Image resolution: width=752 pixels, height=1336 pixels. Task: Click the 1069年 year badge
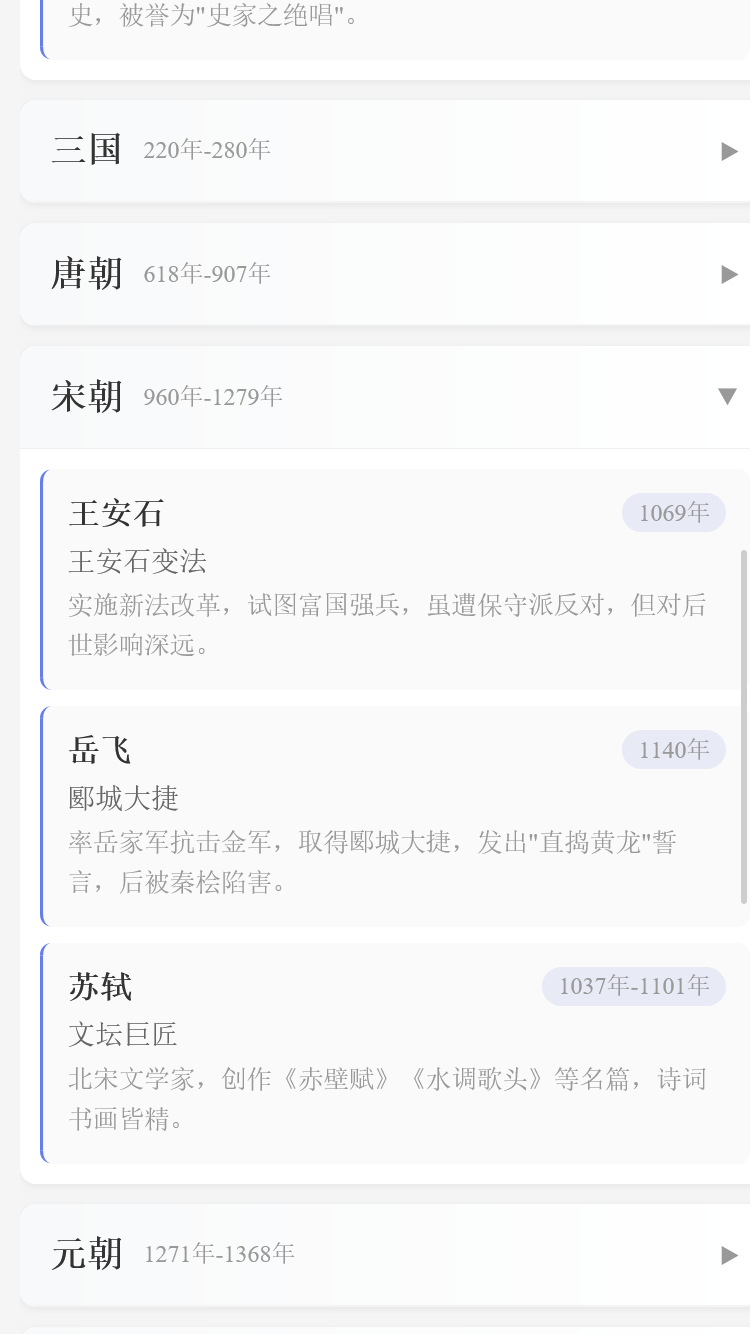[x=673, y=512]
